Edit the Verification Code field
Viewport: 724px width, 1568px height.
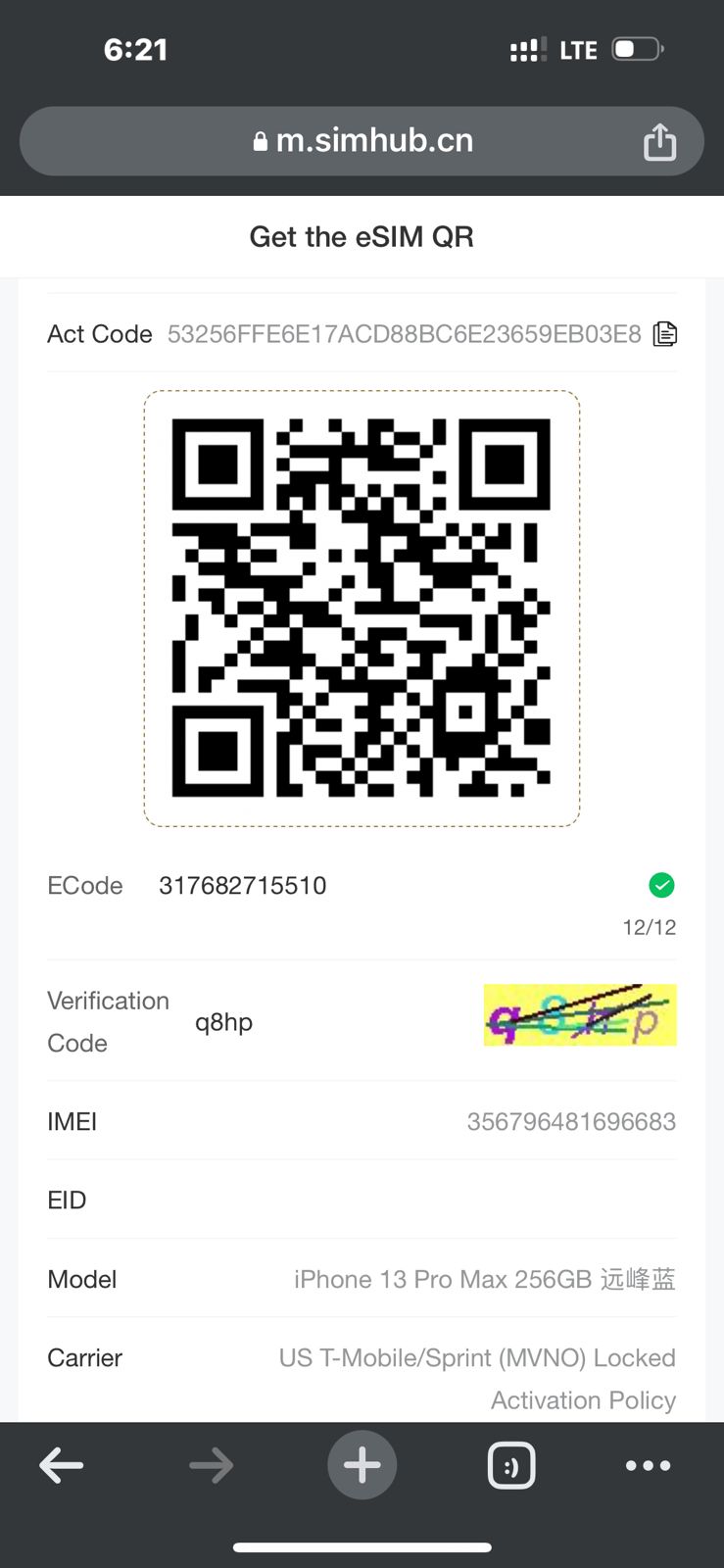tap(333, 1022)
